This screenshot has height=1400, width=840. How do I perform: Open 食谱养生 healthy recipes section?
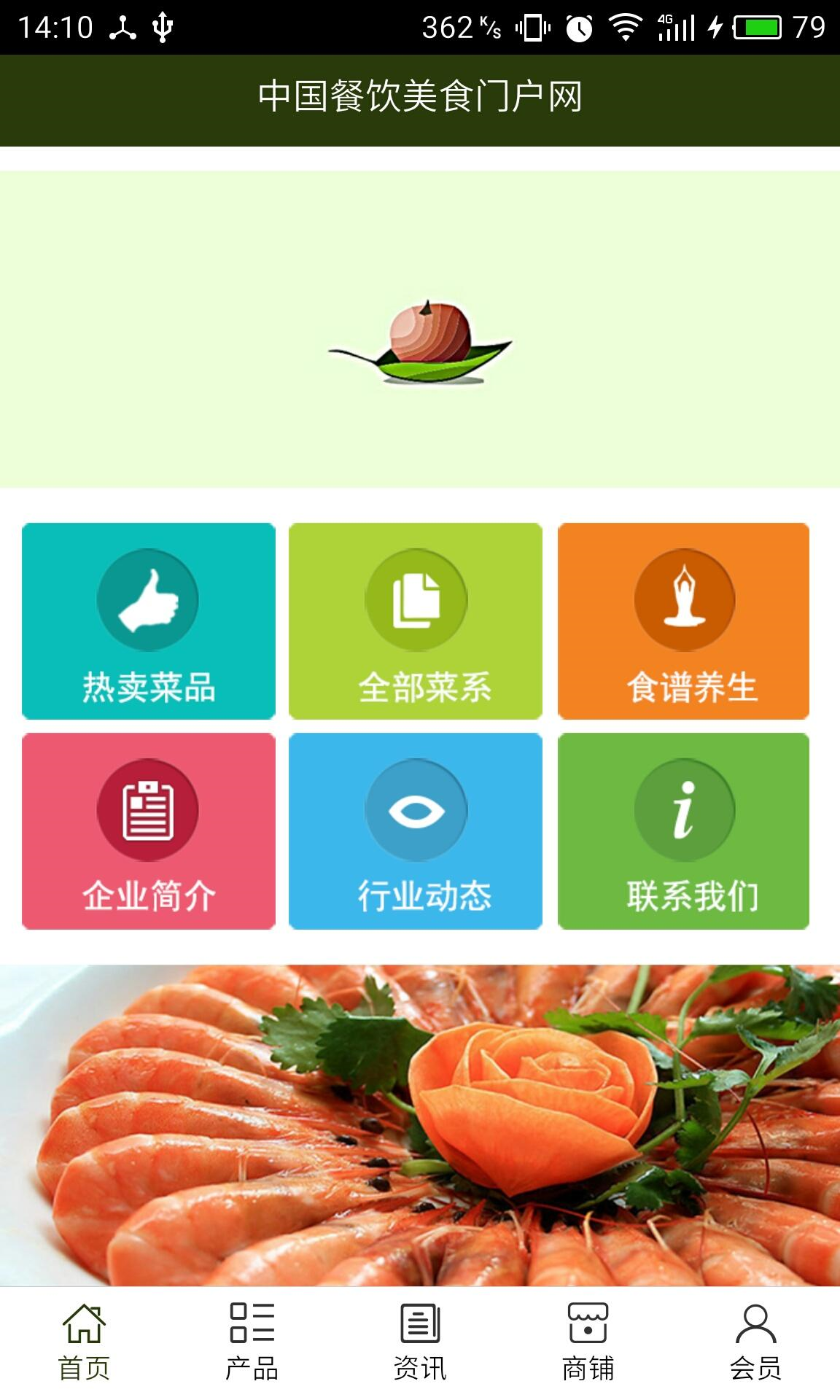(x=683, y=621)
